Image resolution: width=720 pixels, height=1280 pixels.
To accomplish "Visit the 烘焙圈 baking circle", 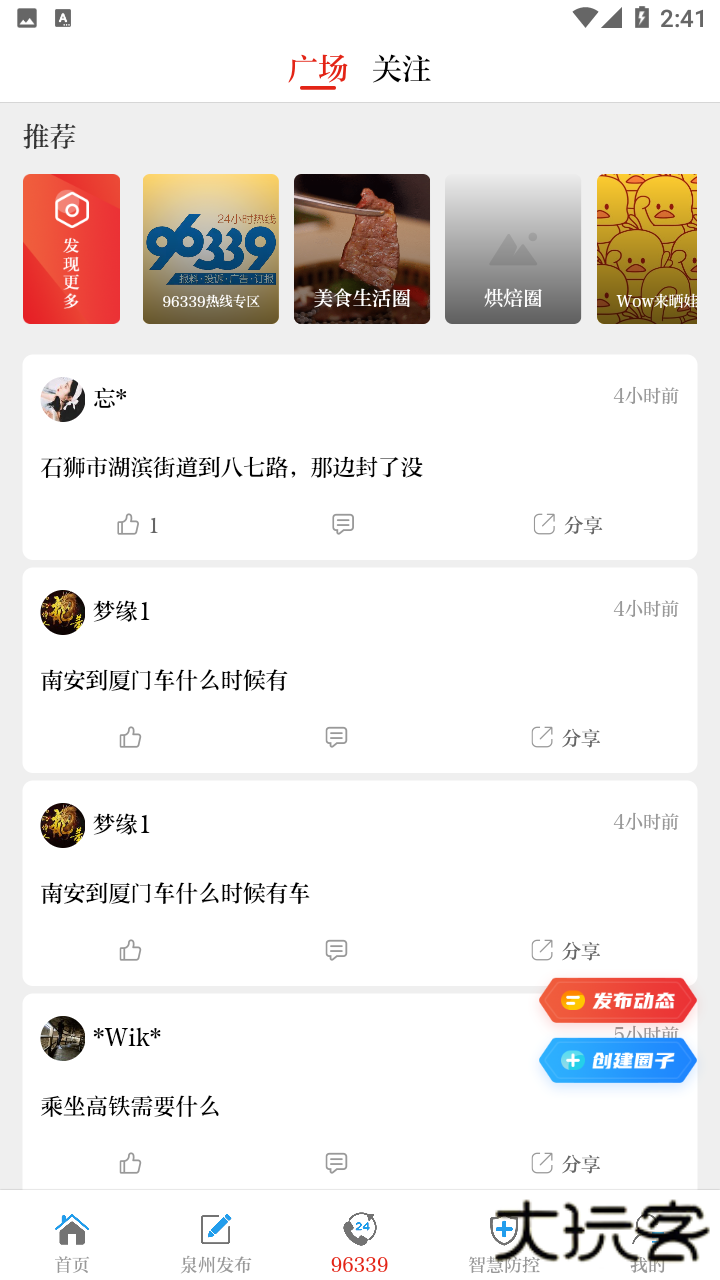I will tap(512, 248).
